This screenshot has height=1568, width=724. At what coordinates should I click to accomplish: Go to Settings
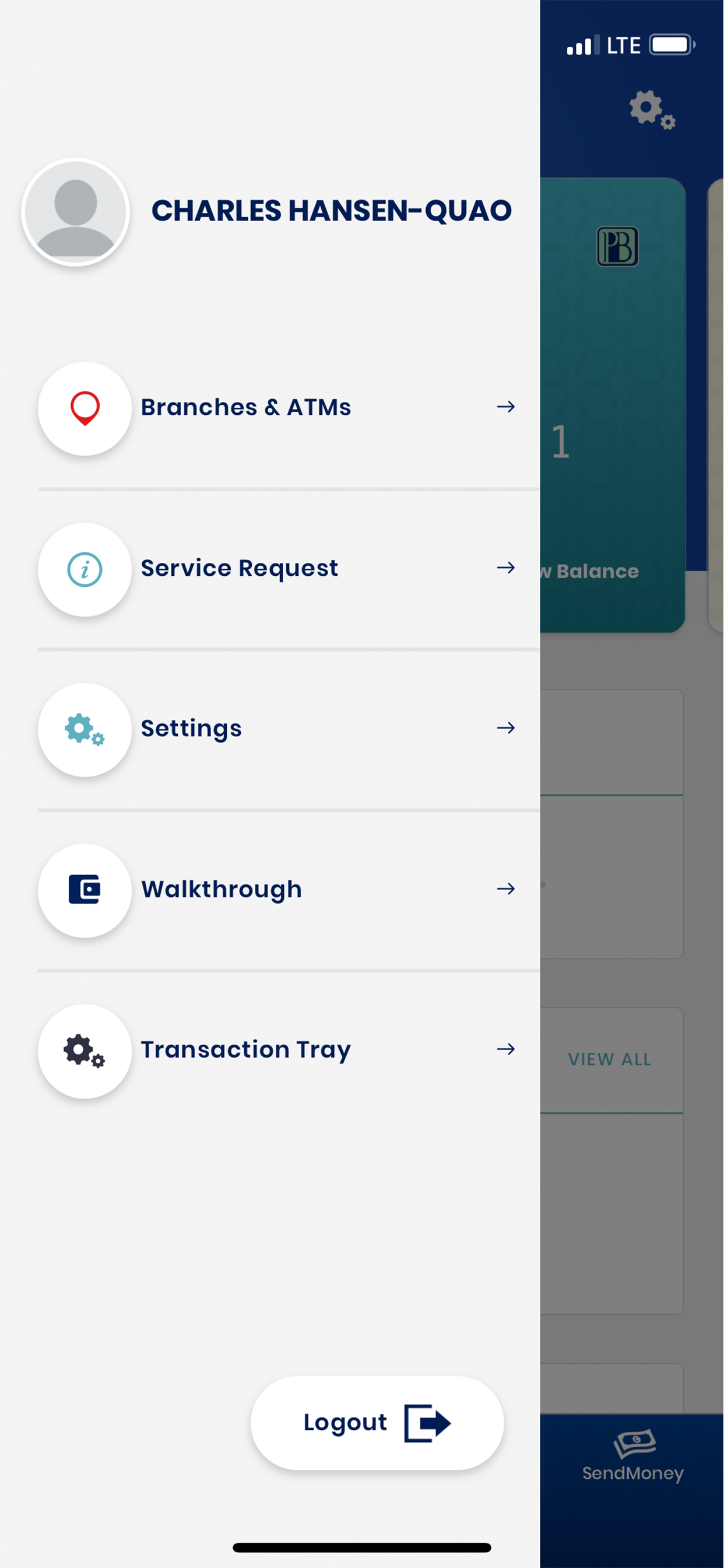point(191,729)
